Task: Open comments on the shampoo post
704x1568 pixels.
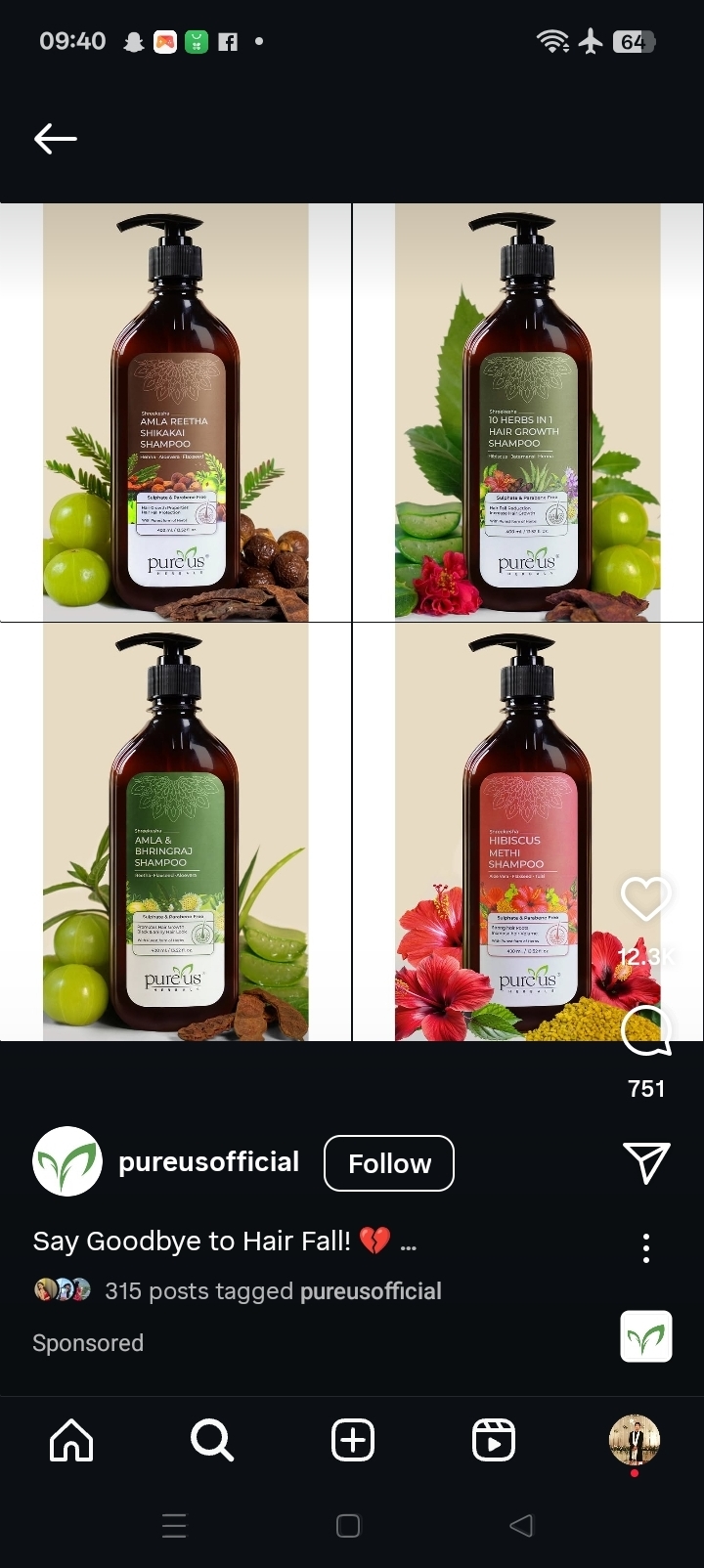Action: 645,1032
